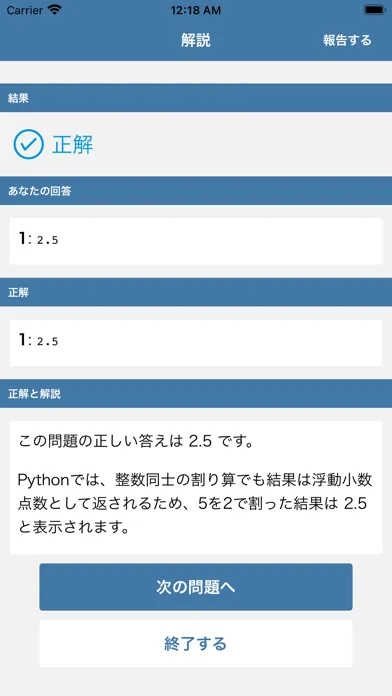Tap 報告する to report this question
This screenshot has width=392, height=696.
click(347, 40)
